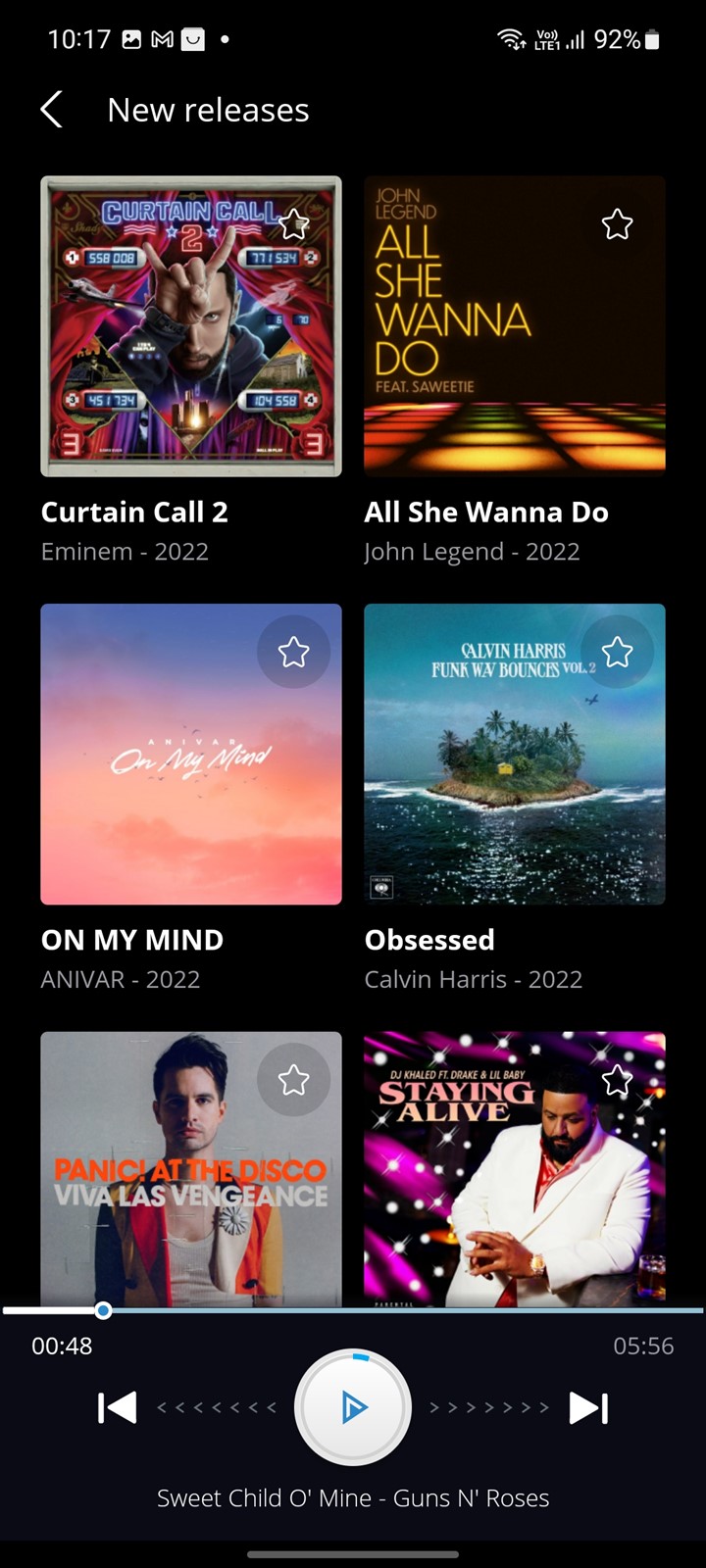The image size is (706, 1568).
Task: Go back from New releases
Action: coord(52,110)
